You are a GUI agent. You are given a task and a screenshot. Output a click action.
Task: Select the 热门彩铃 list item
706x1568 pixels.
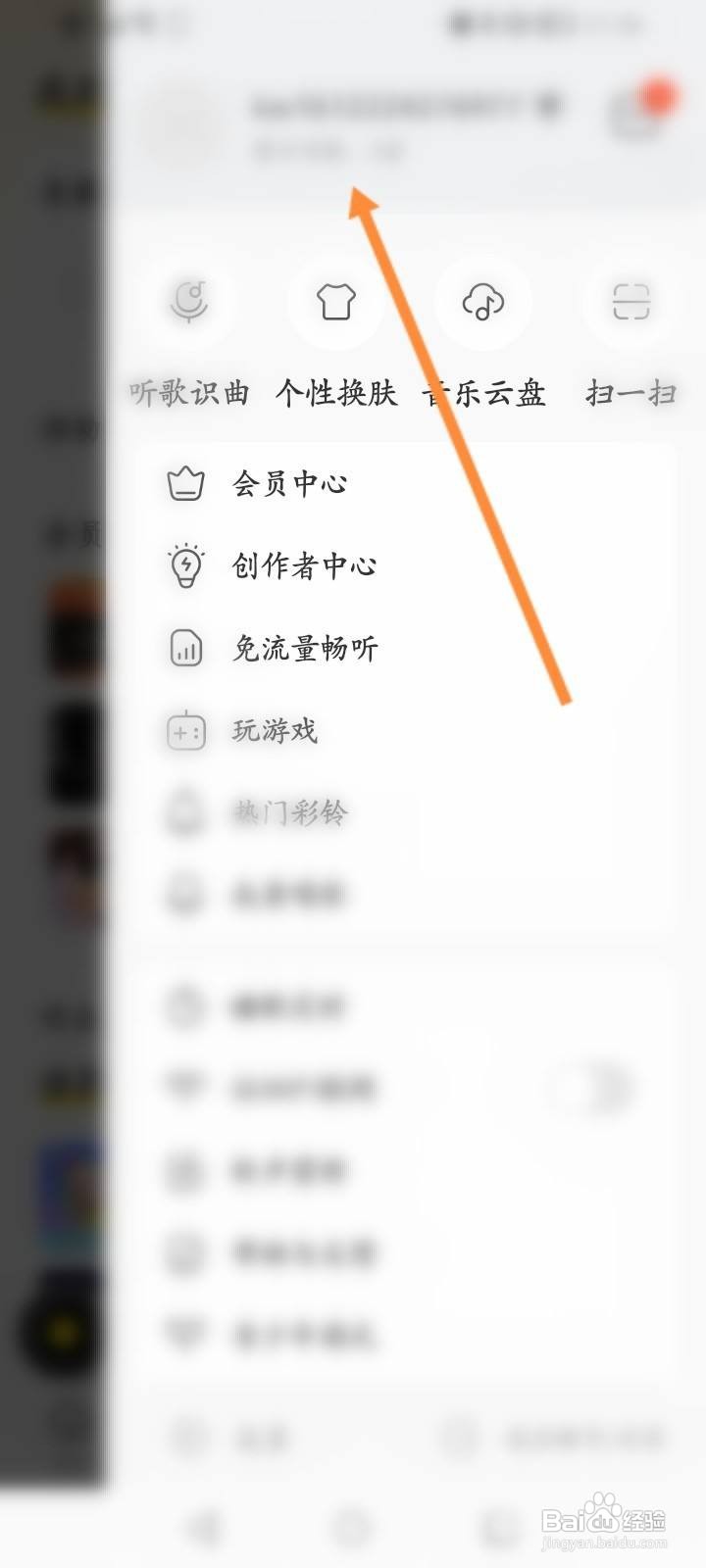289,813
